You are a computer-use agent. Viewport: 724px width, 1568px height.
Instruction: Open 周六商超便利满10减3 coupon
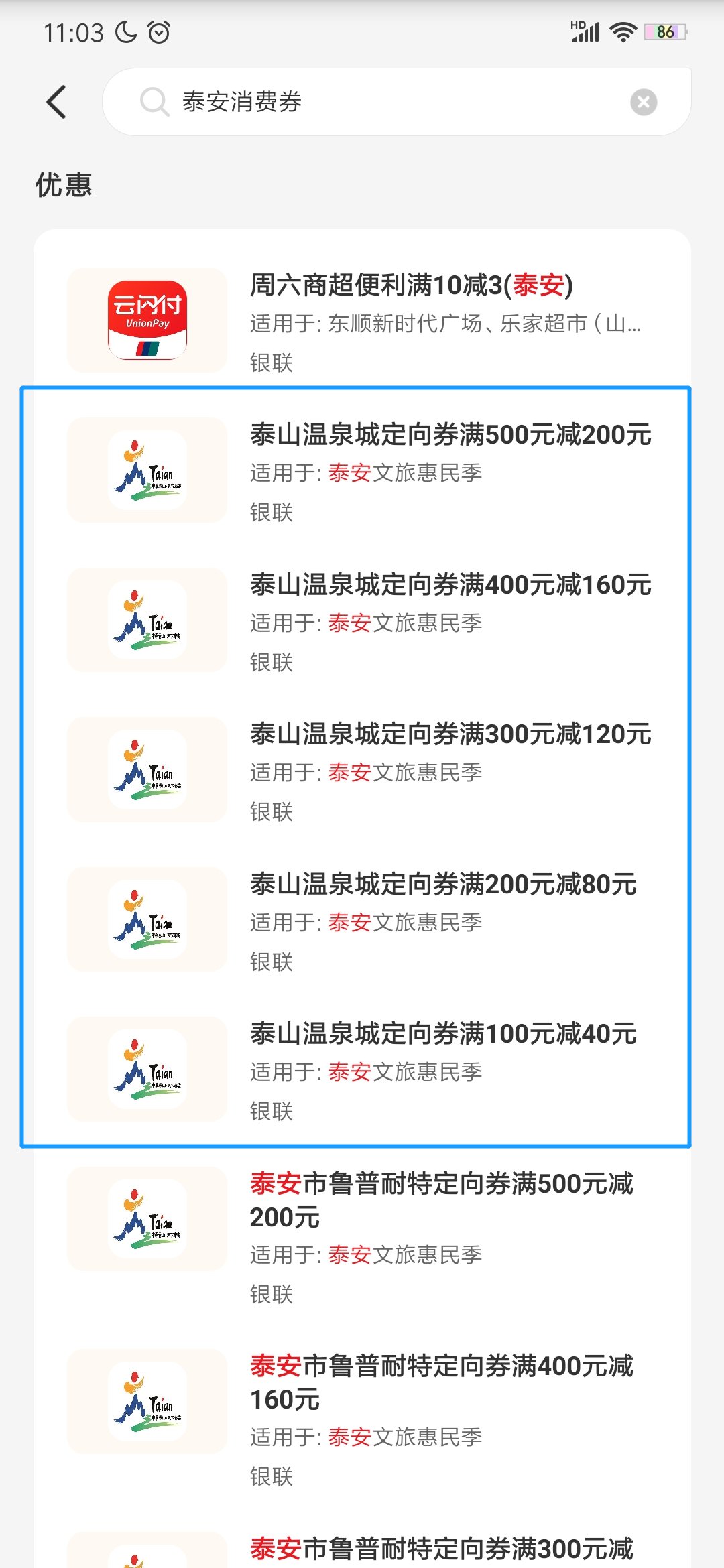[x=410, y=285]
